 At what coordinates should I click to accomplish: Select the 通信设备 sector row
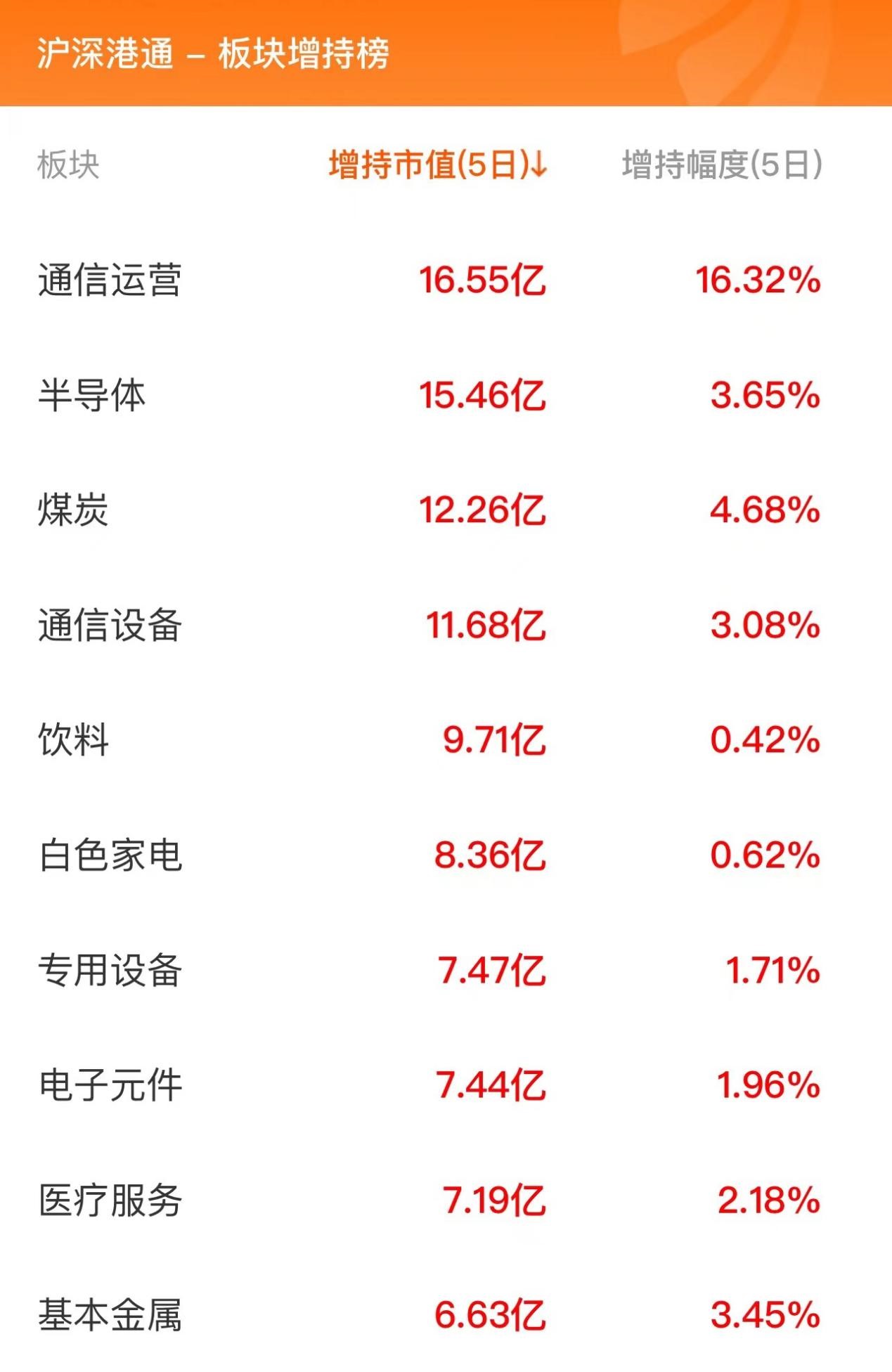tap(110, 625)
